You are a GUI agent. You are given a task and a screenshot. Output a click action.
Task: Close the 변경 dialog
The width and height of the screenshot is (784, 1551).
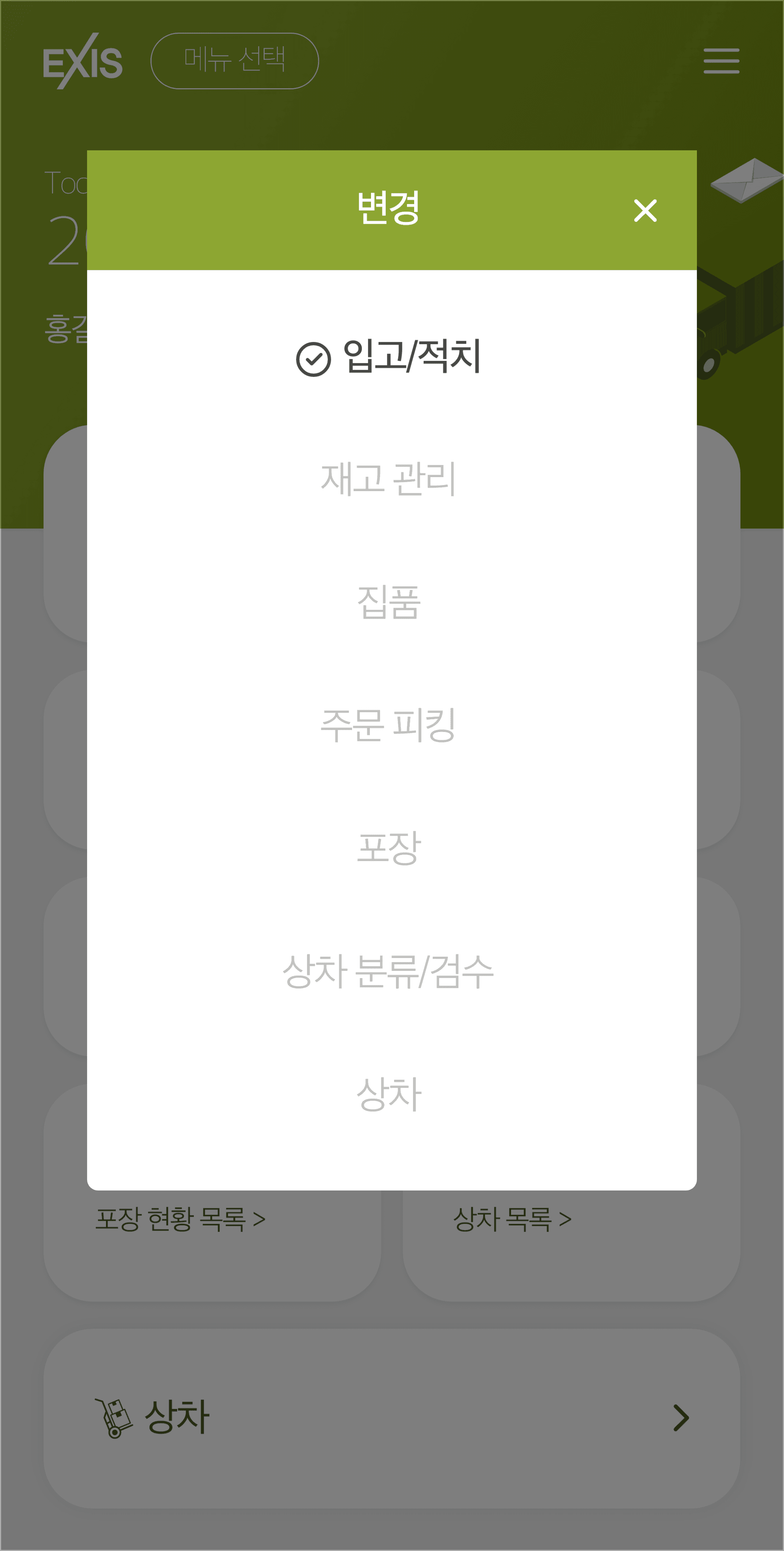[x=645, y=211]
